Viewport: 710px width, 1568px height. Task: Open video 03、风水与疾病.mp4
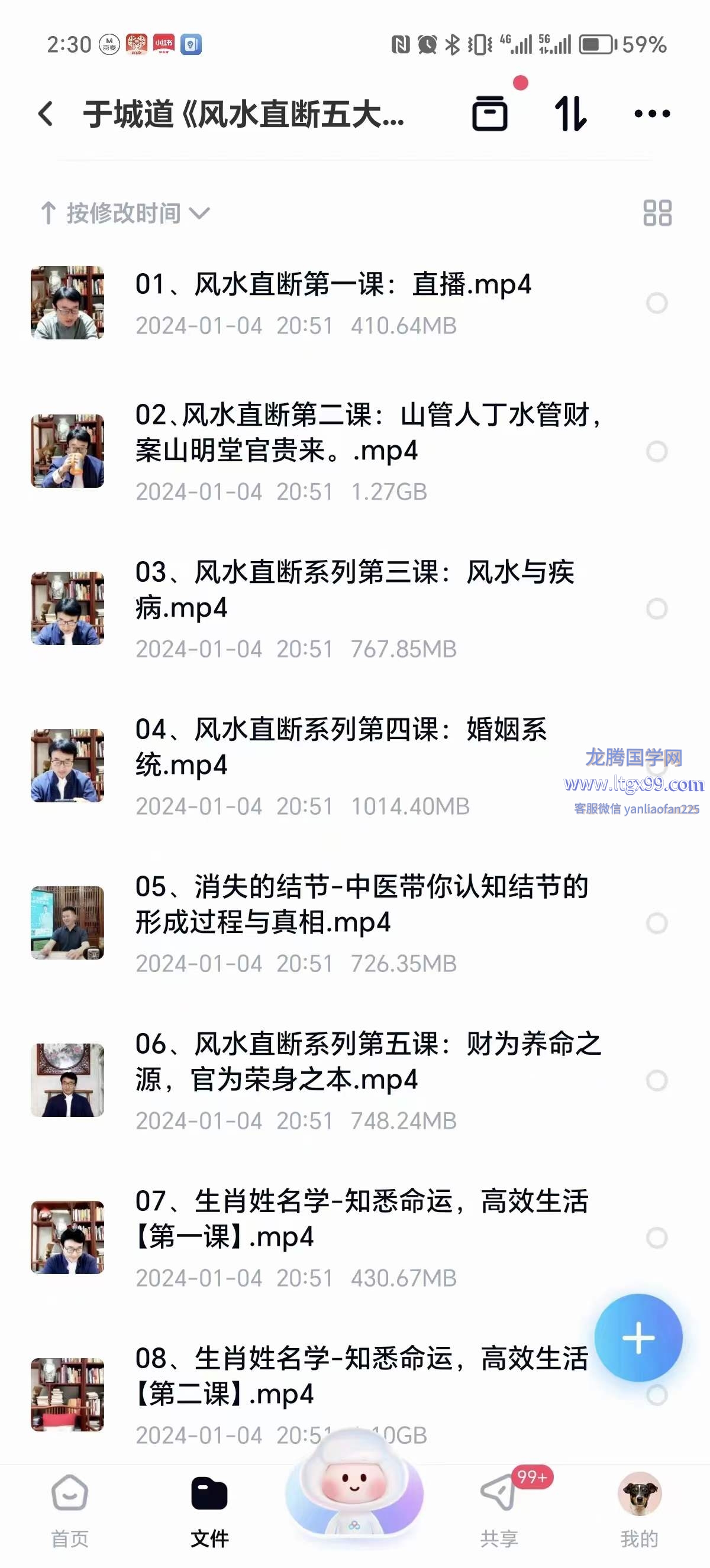click(353, 589)
